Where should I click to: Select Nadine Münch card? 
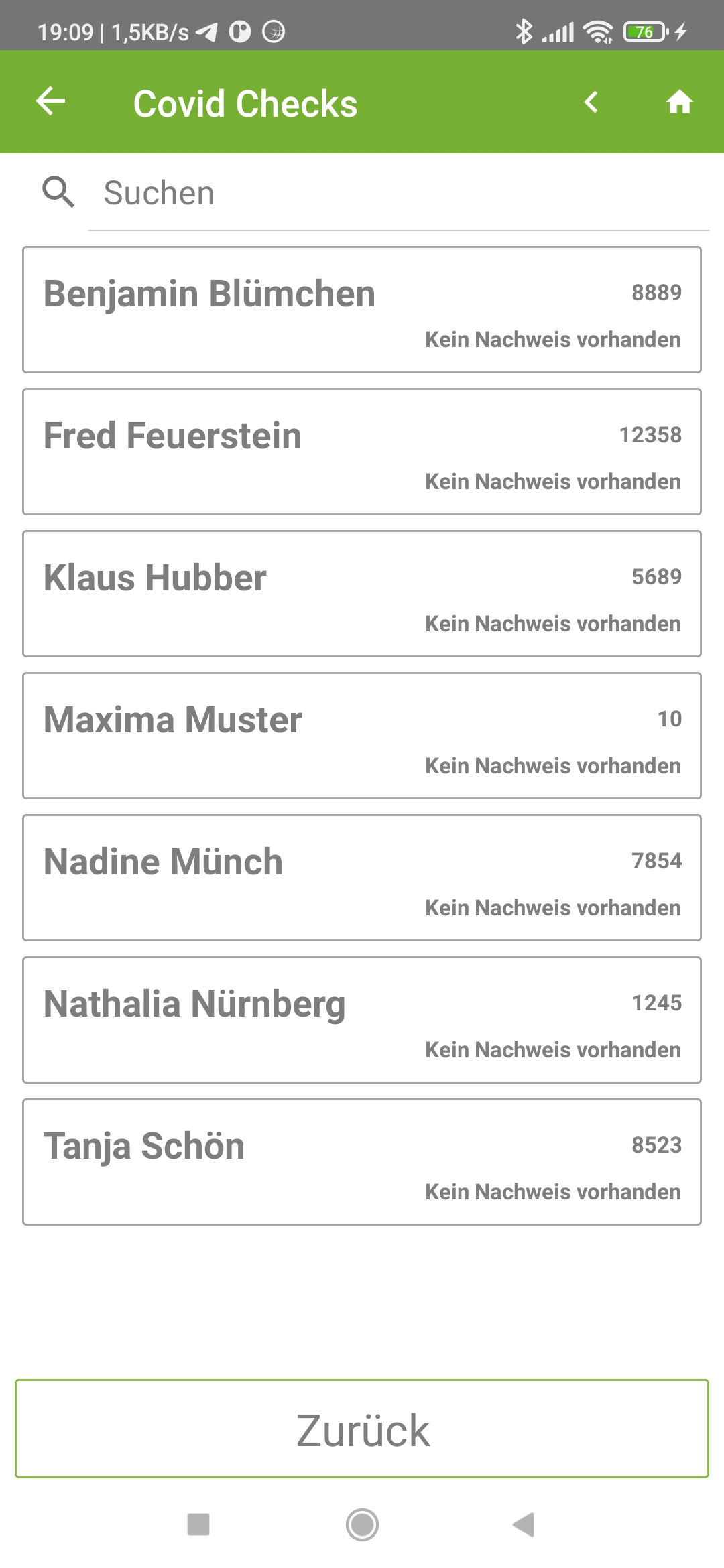[x=362, y=878]
